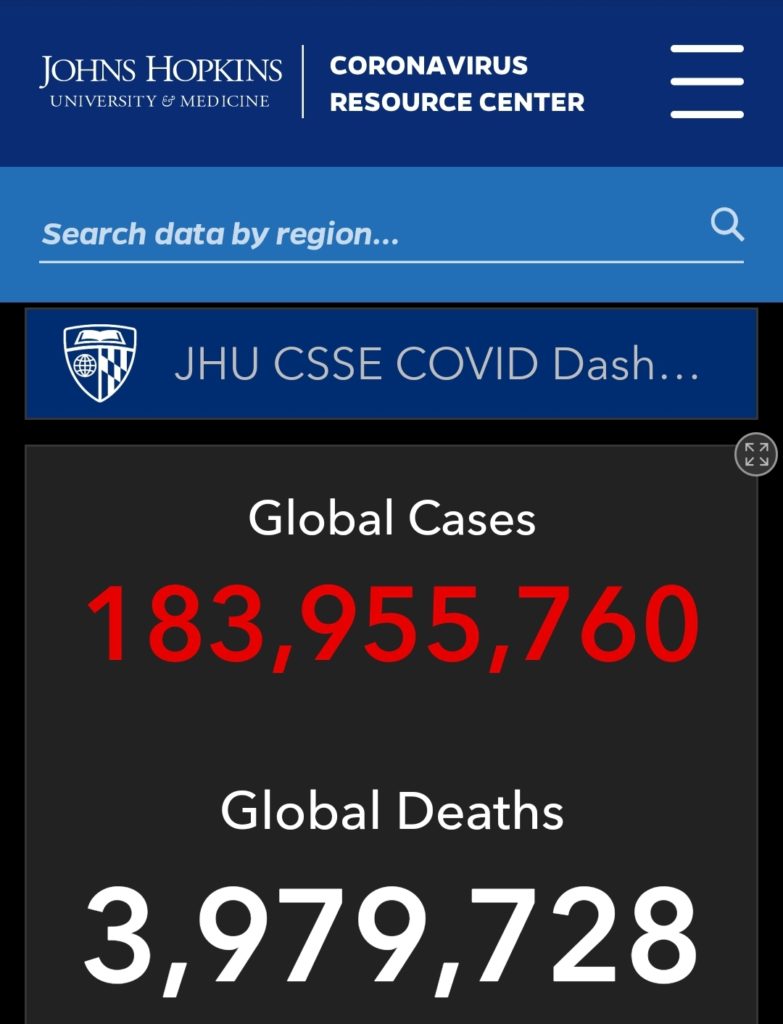Open the JHU CSSE COVID Dashboard banner
The width and height of the screenshot is (783, 1024).
[x=391, y=363]
